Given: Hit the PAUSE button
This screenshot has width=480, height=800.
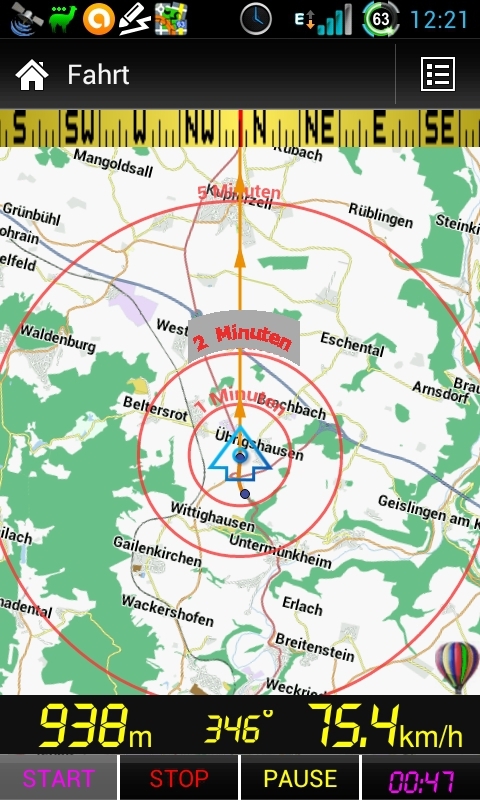Looking at the screenshot, I should (x=300, y=779).
